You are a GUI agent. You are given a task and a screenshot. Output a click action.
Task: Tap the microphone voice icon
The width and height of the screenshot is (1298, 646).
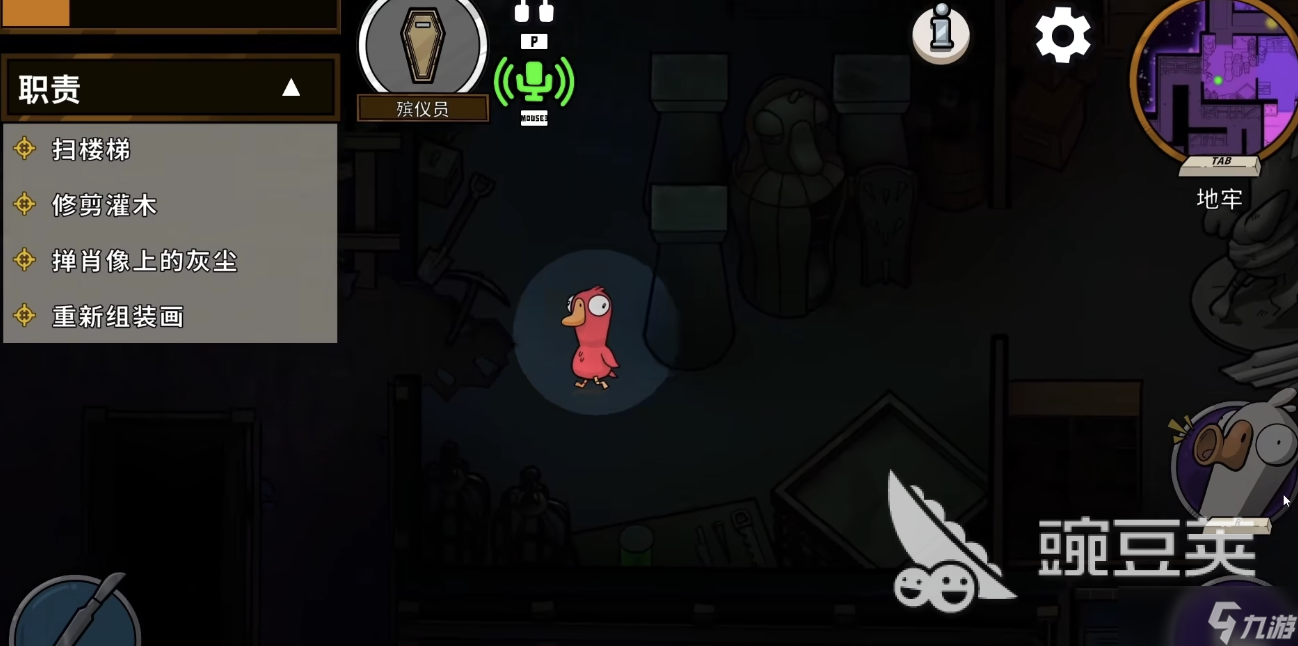[x=534, y=80]
